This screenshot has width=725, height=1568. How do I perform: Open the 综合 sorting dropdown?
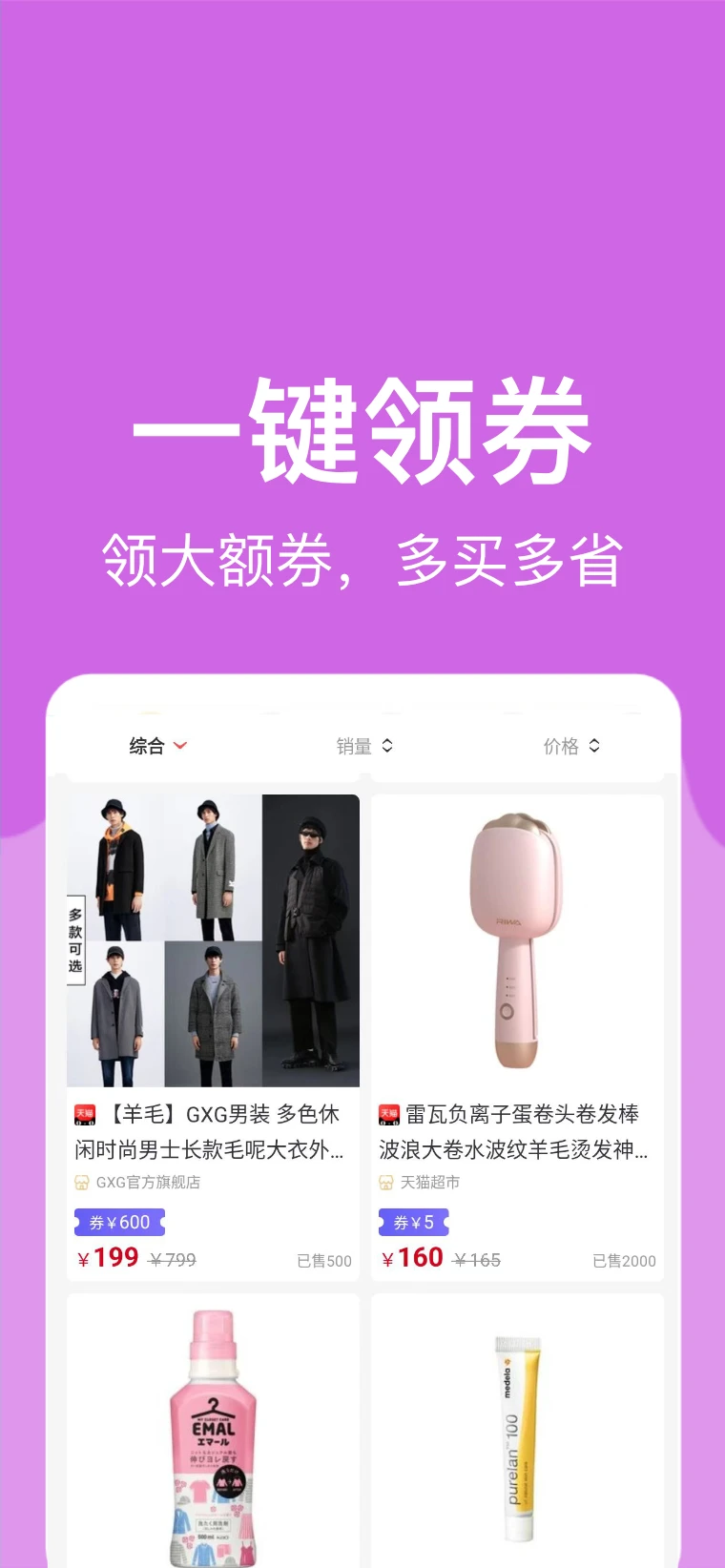(157, 746)
